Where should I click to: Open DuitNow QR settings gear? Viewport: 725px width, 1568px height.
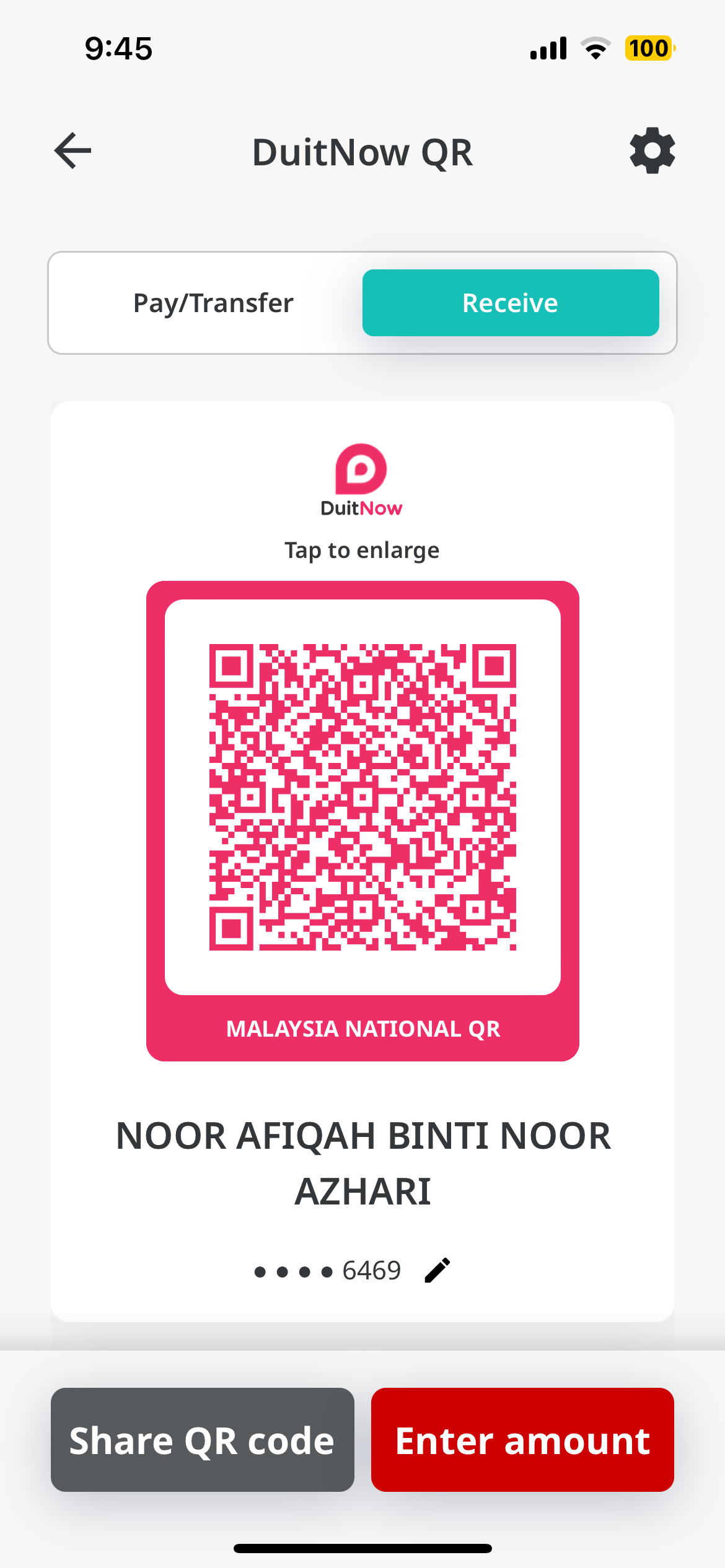click(652, 150)
